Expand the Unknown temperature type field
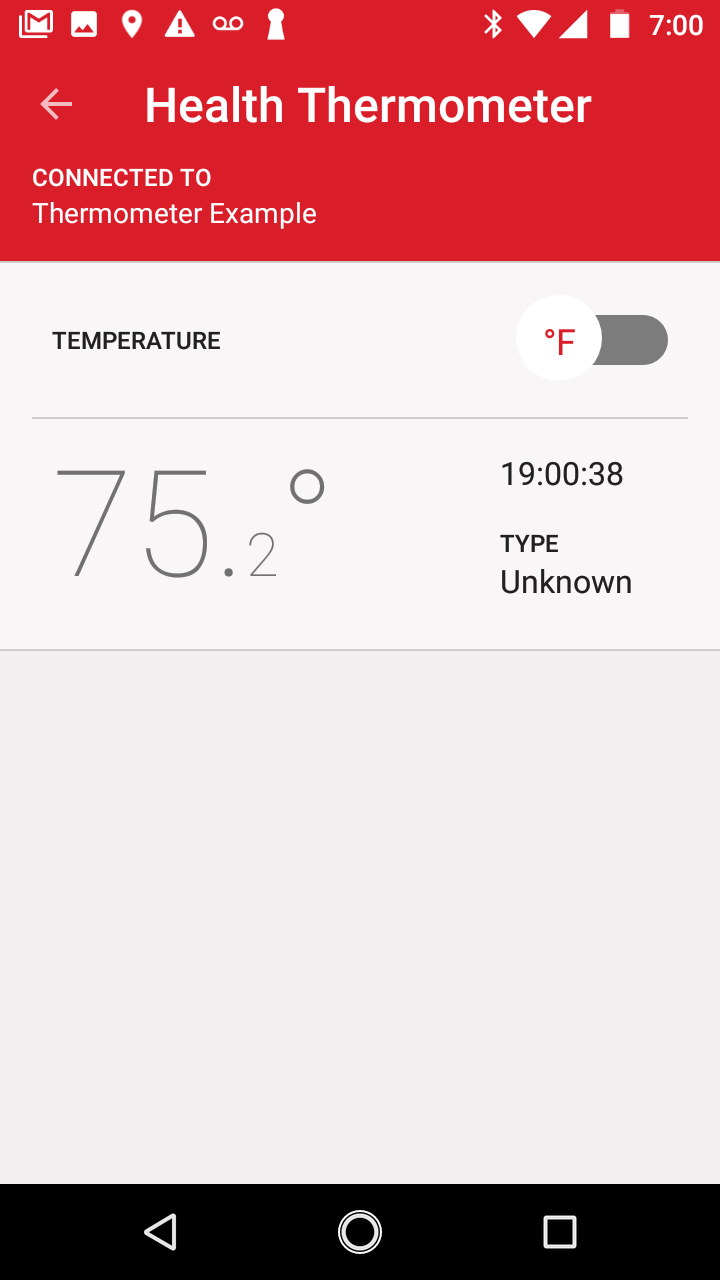Viewport: 720px width, 1280px height. 566,581
